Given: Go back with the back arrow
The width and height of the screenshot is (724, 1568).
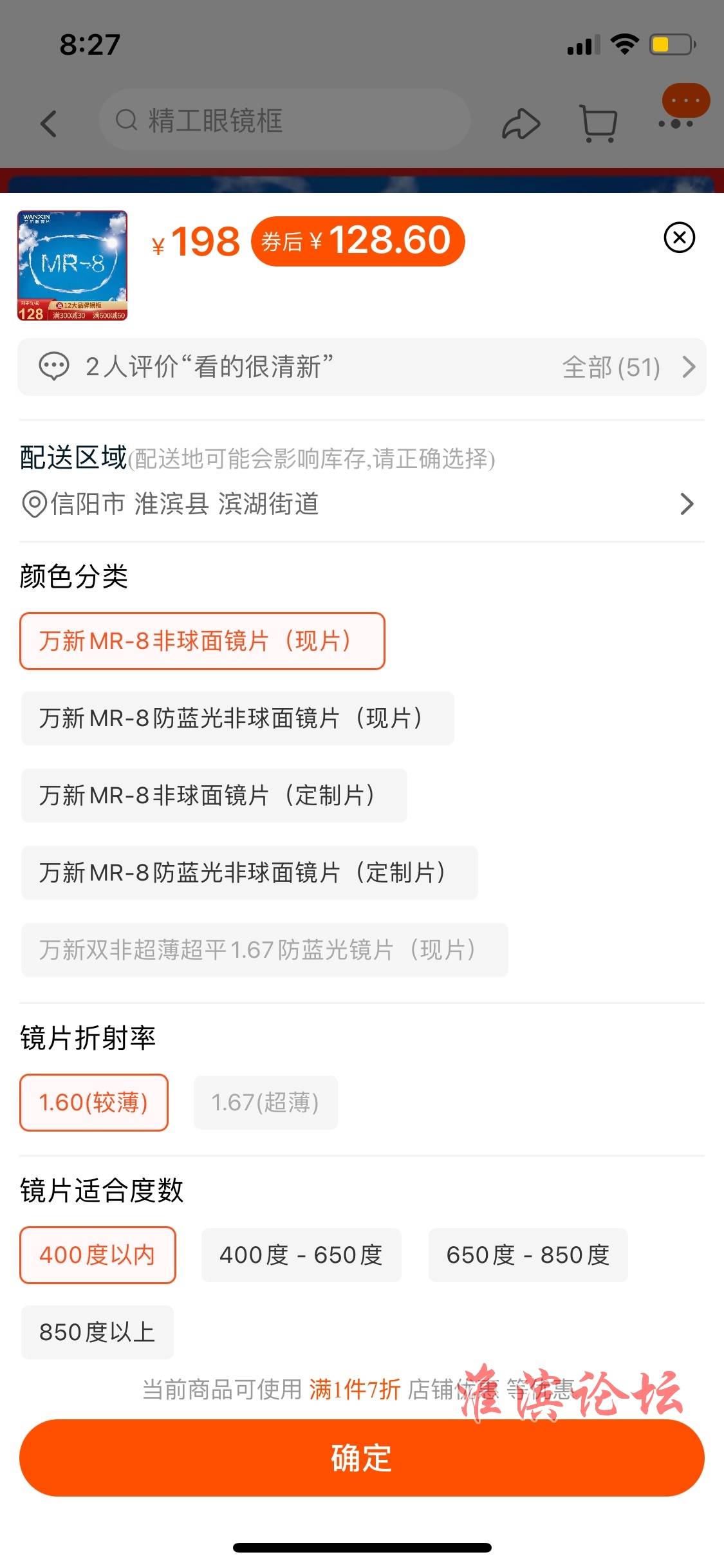Looking at the screenshot, I should click(x=49, y=123).
